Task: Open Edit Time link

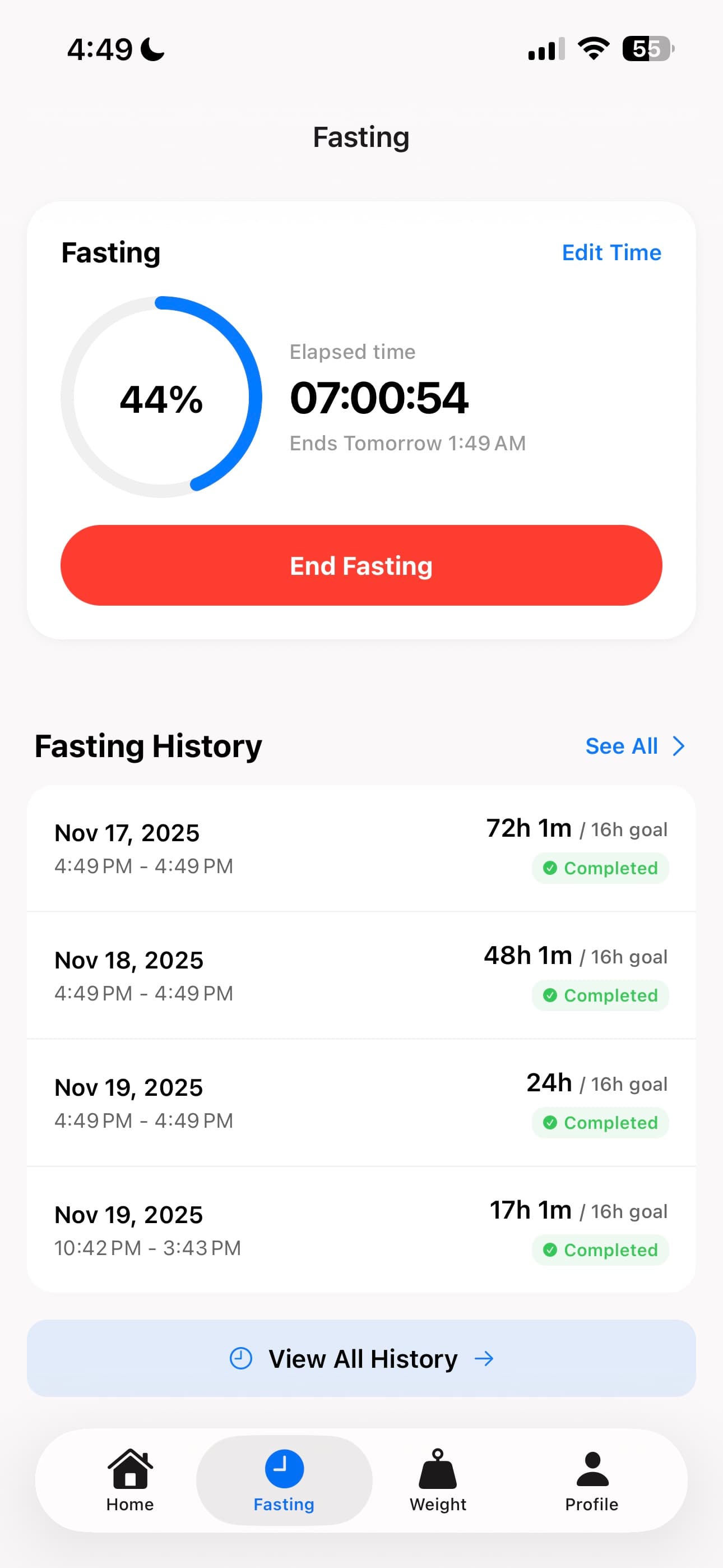Action: [x=611, y=252]
